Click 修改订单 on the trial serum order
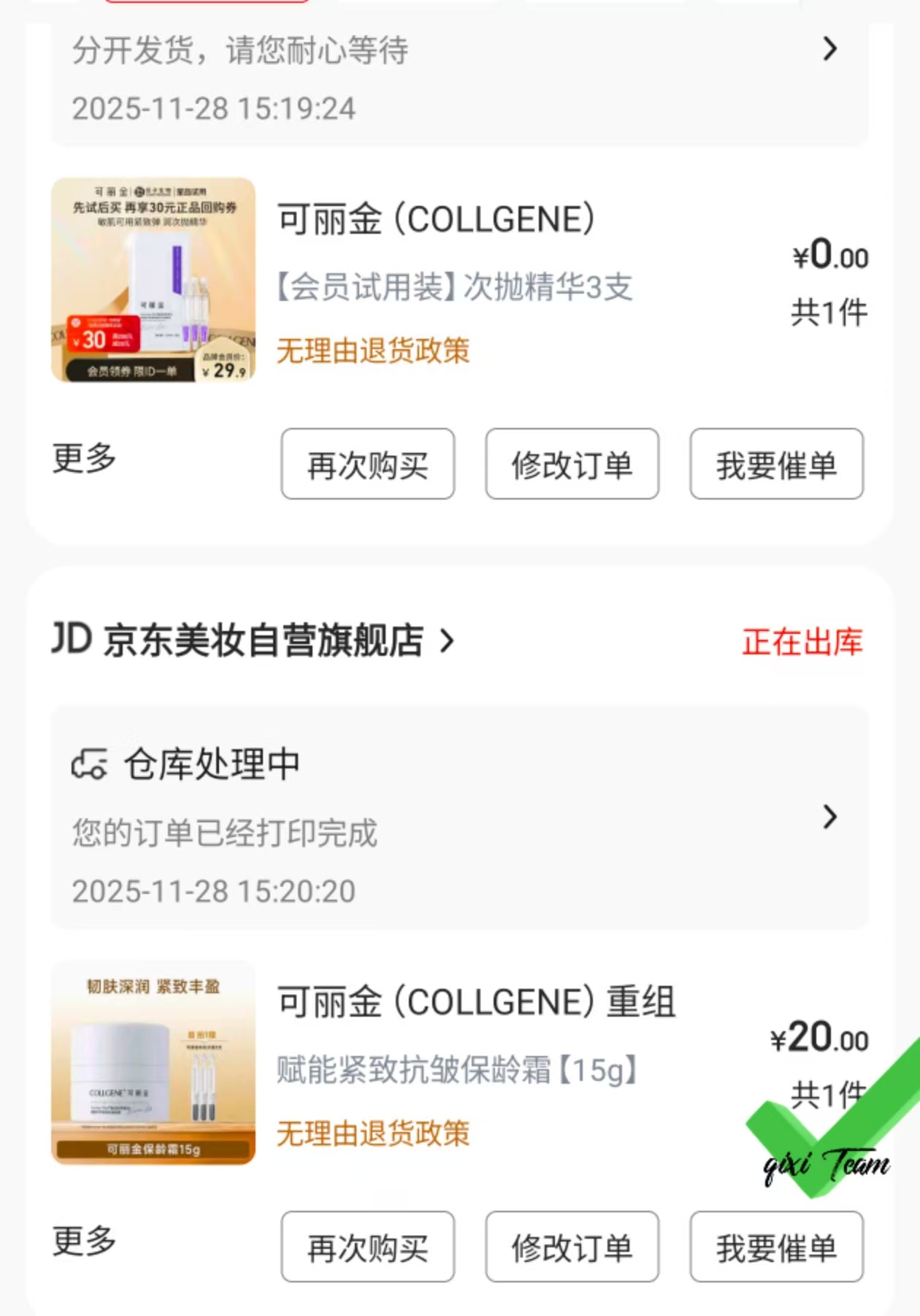This screenshot has height=1316, width=920. 572,465
